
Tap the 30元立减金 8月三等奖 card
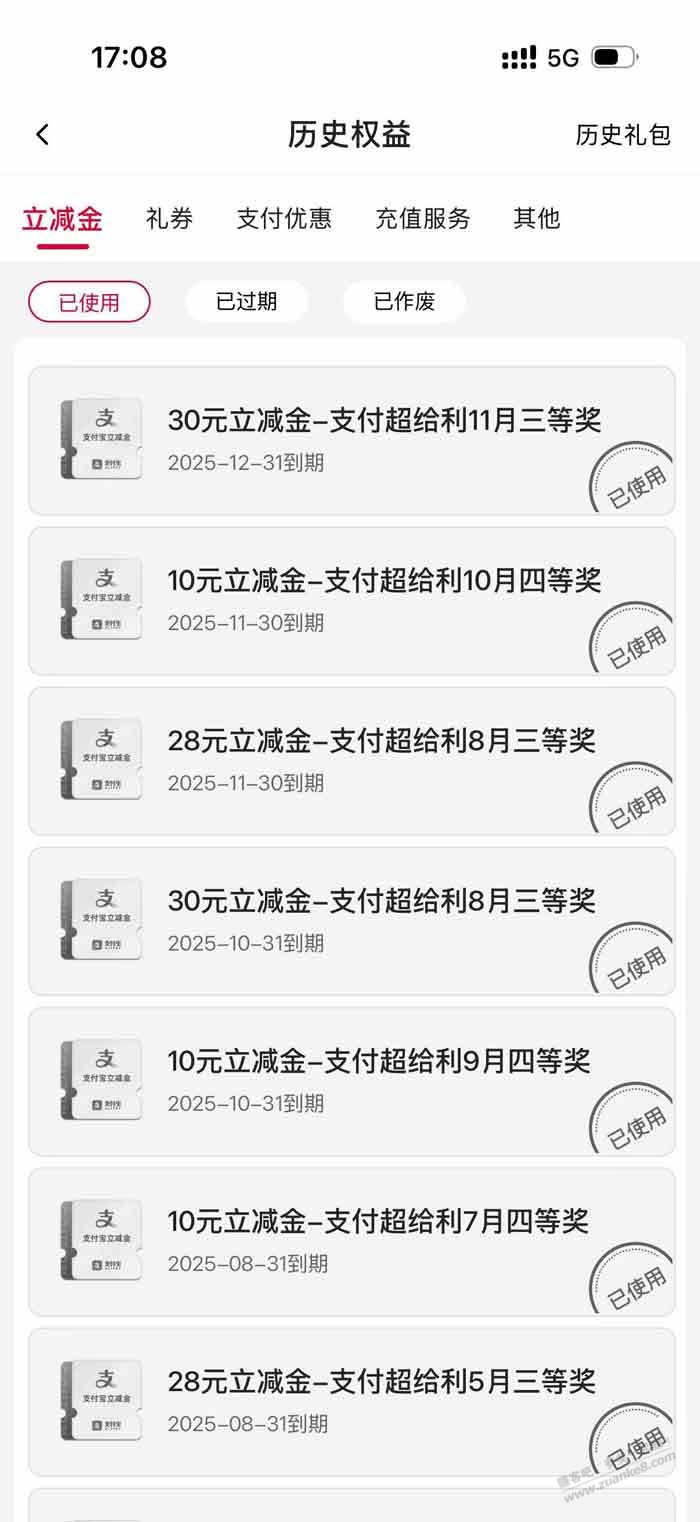(x=351, y=920)
